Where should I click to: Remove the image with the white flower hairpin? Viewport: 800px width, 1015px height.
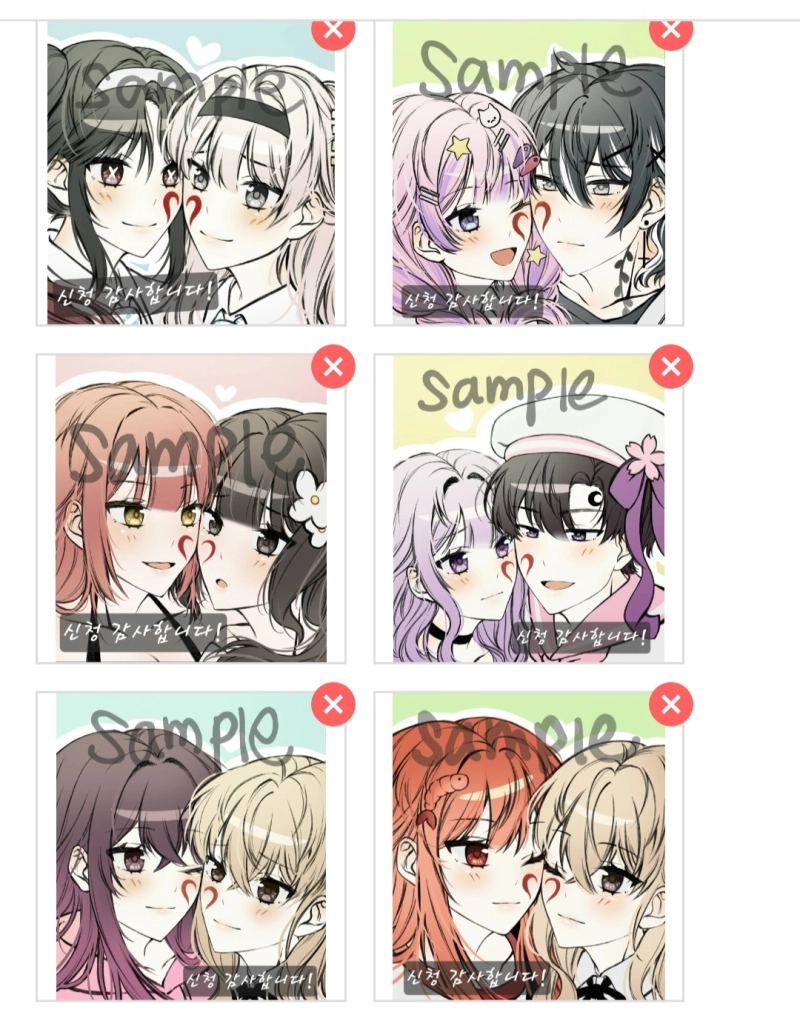333,367
